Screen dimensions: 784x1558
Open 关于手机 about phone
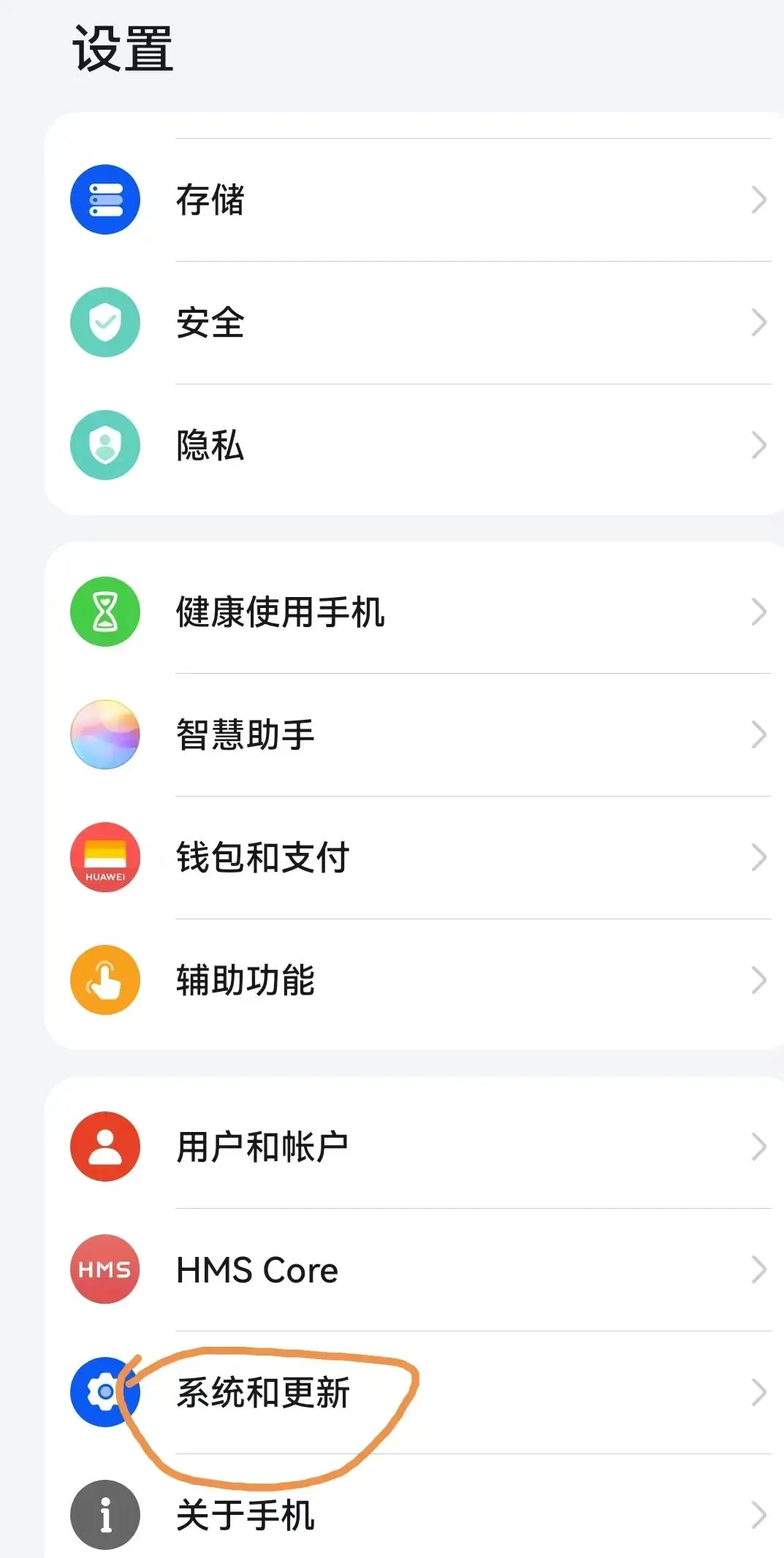(x=246, y=1515)
